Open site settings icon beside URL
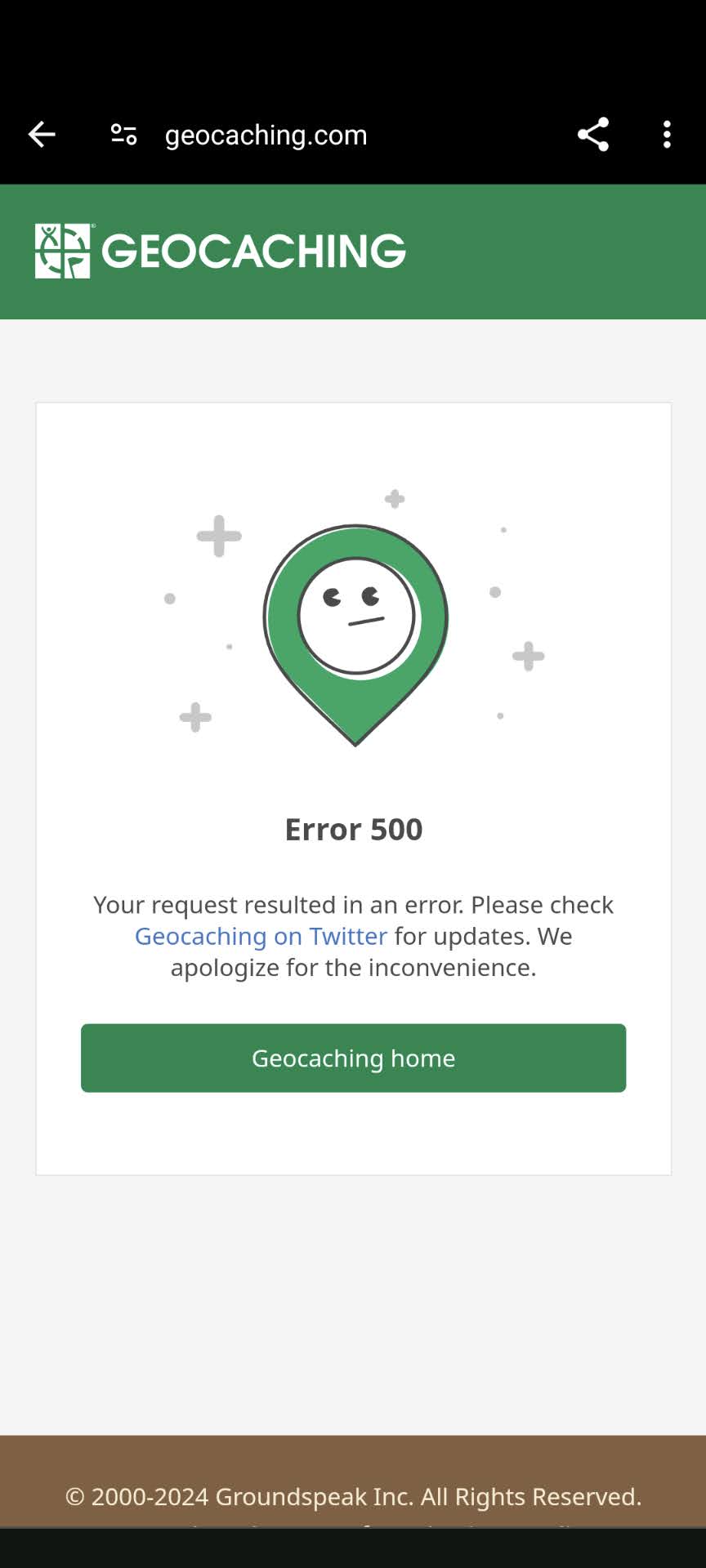 (123, 135)
